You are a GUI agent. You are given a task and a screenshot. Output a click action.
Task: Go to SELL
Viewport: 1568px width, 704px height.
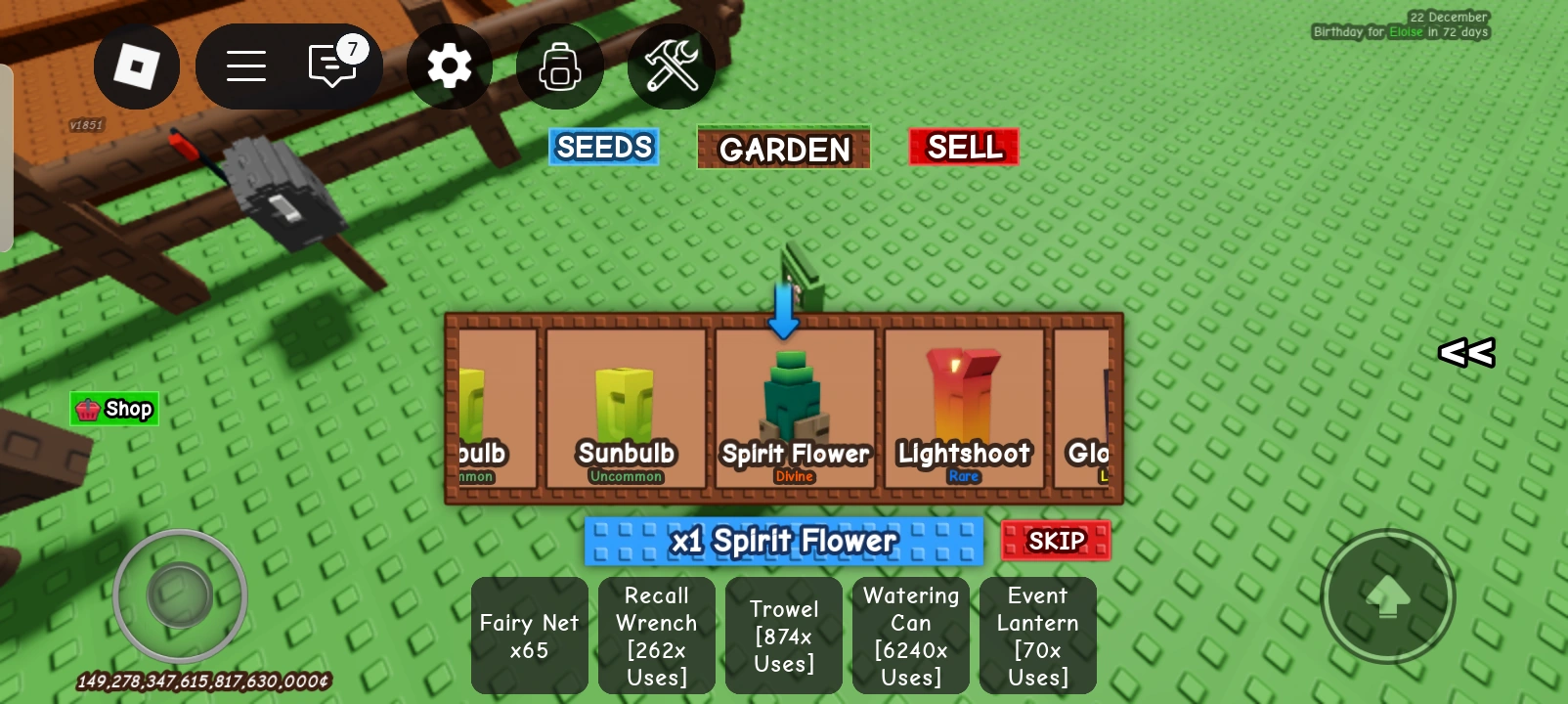964,147
